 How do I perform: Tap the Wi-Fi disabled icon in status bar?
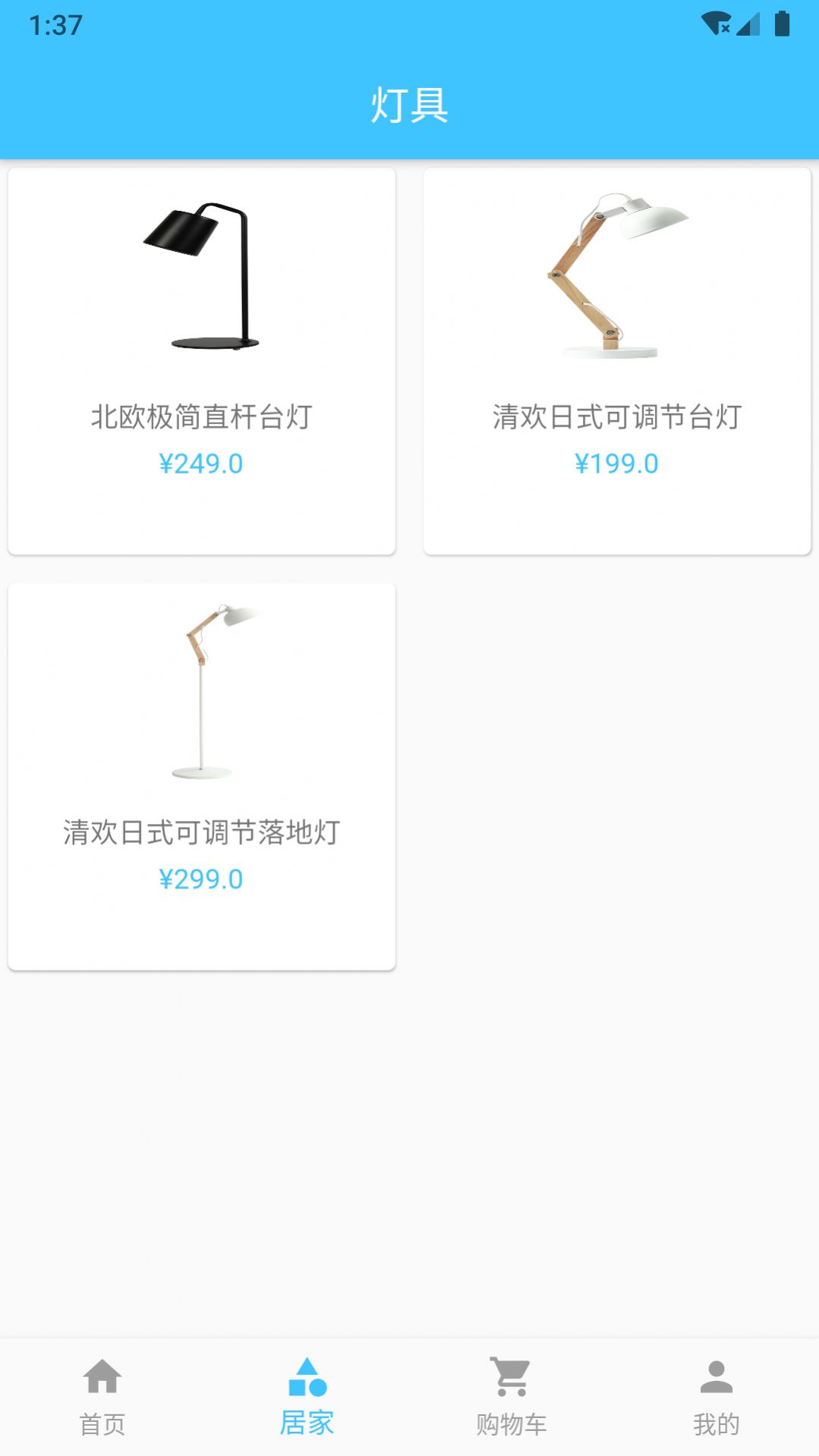pyautogui.click(x=716, y=23)
